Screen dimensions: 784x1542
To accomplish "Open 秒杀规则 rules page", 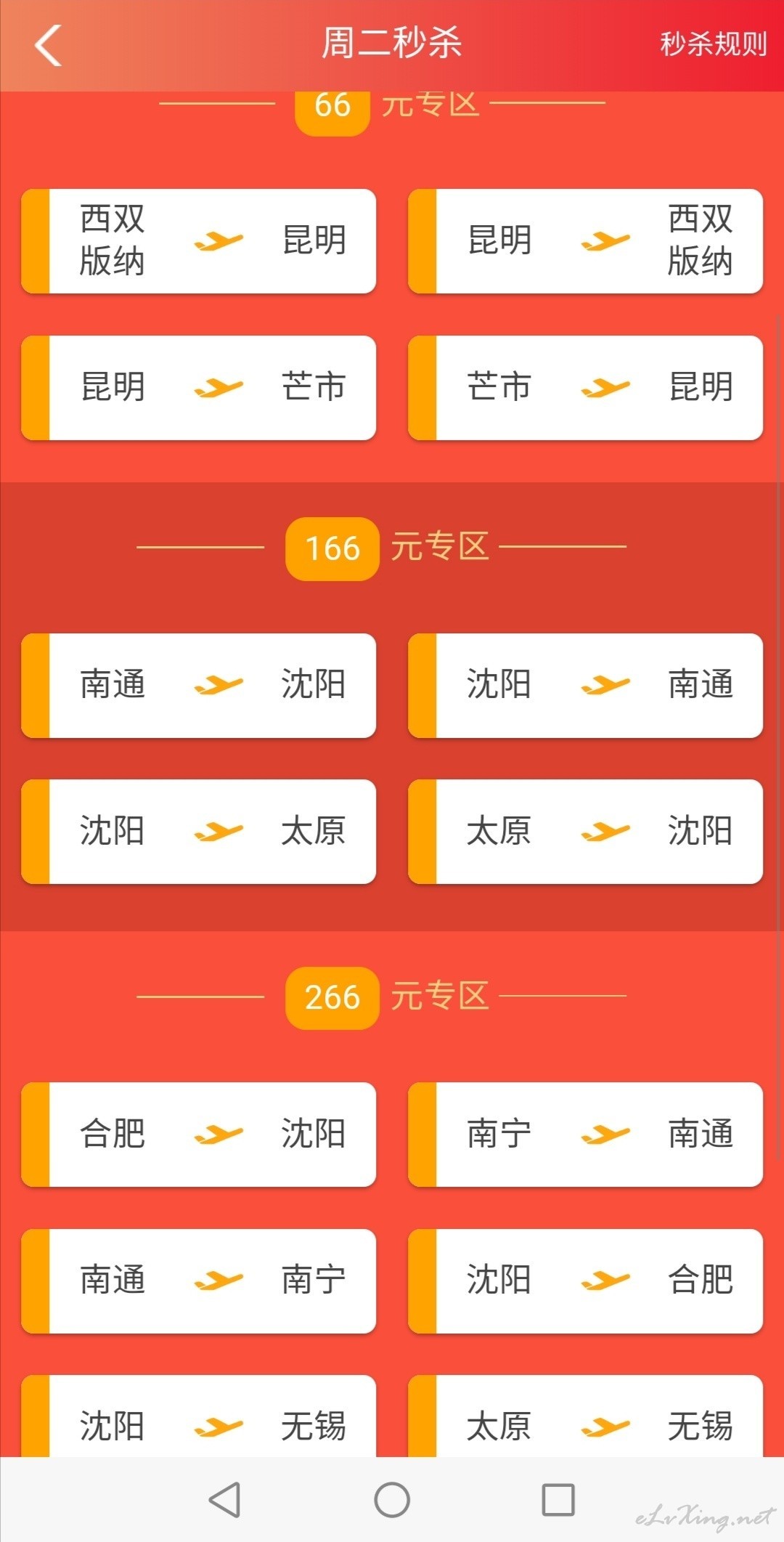I will click(713, 44).
